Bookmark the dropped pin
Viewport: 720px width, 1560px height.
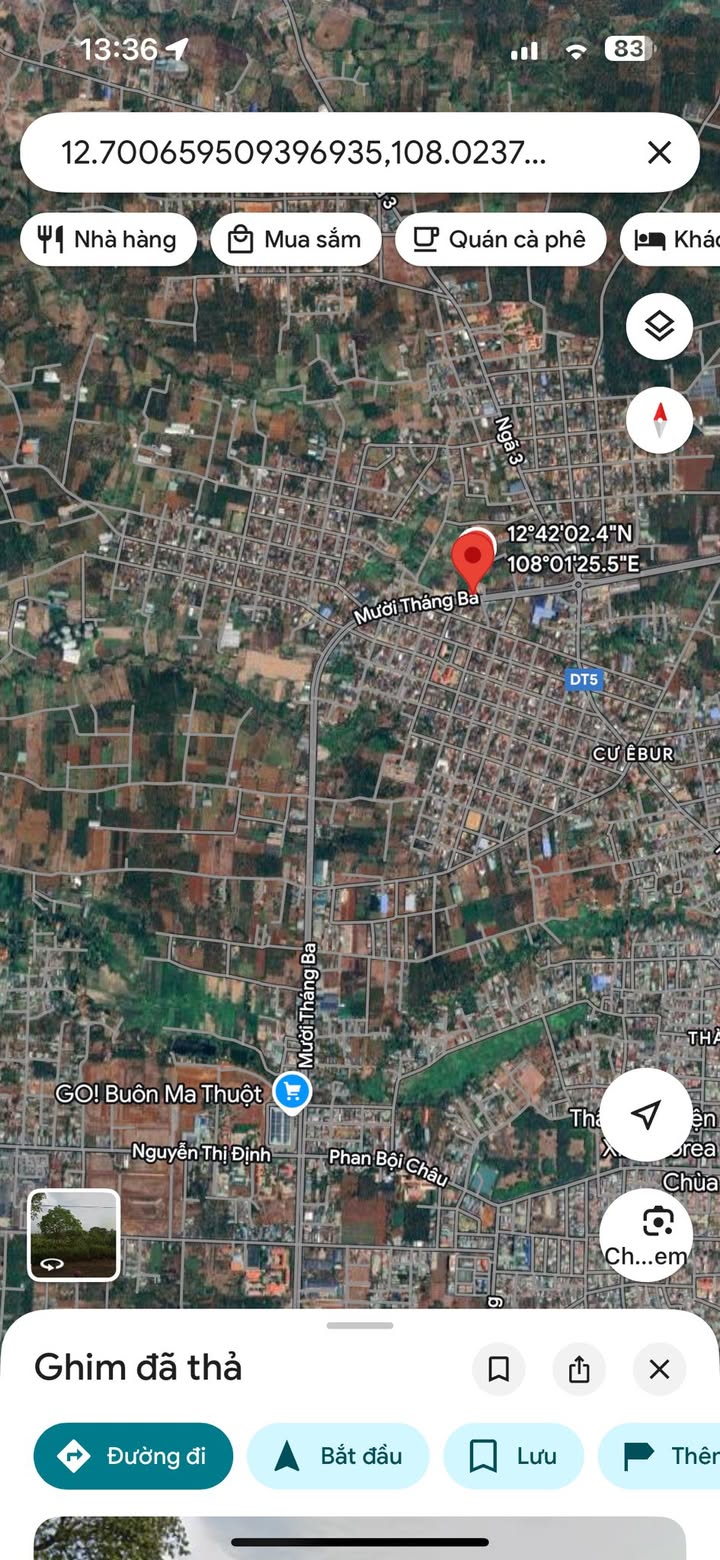coord(498,1369)
